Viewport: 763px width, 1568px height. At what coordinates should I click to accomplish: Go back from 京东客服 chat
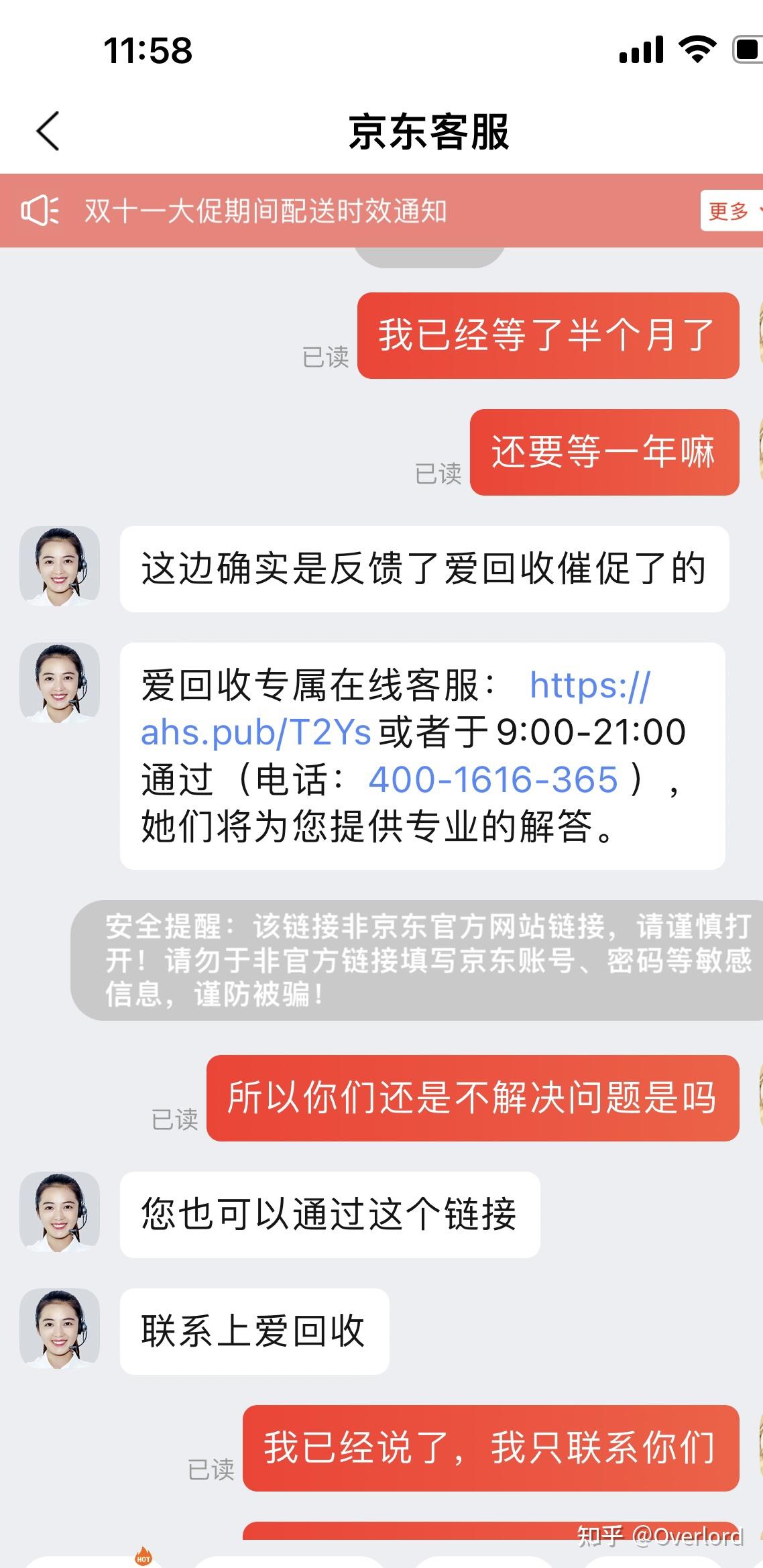click(48, 131)
